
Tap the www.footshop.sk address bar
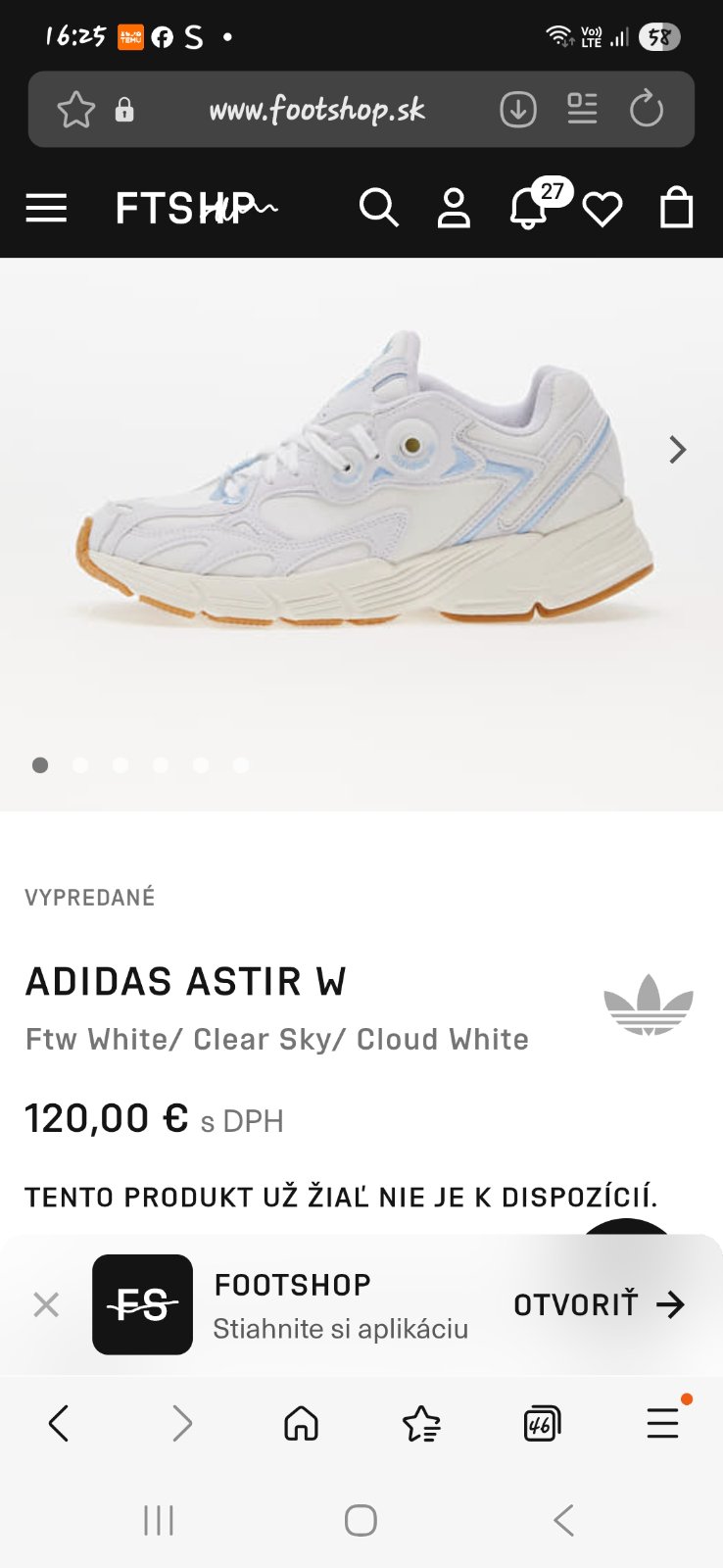(x=316, y=110)
